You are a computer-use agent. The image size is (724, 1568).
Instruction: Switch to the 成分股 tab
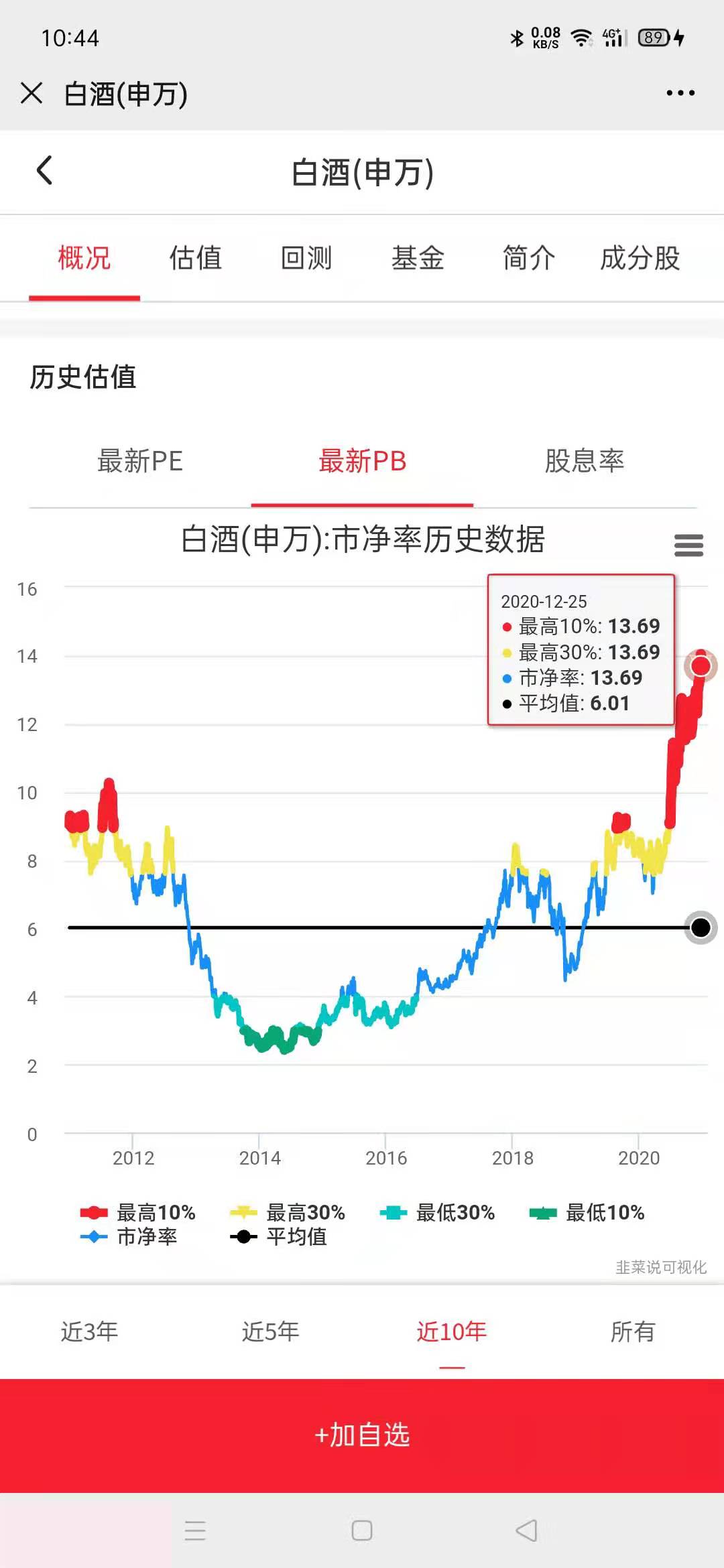(640, 258)
